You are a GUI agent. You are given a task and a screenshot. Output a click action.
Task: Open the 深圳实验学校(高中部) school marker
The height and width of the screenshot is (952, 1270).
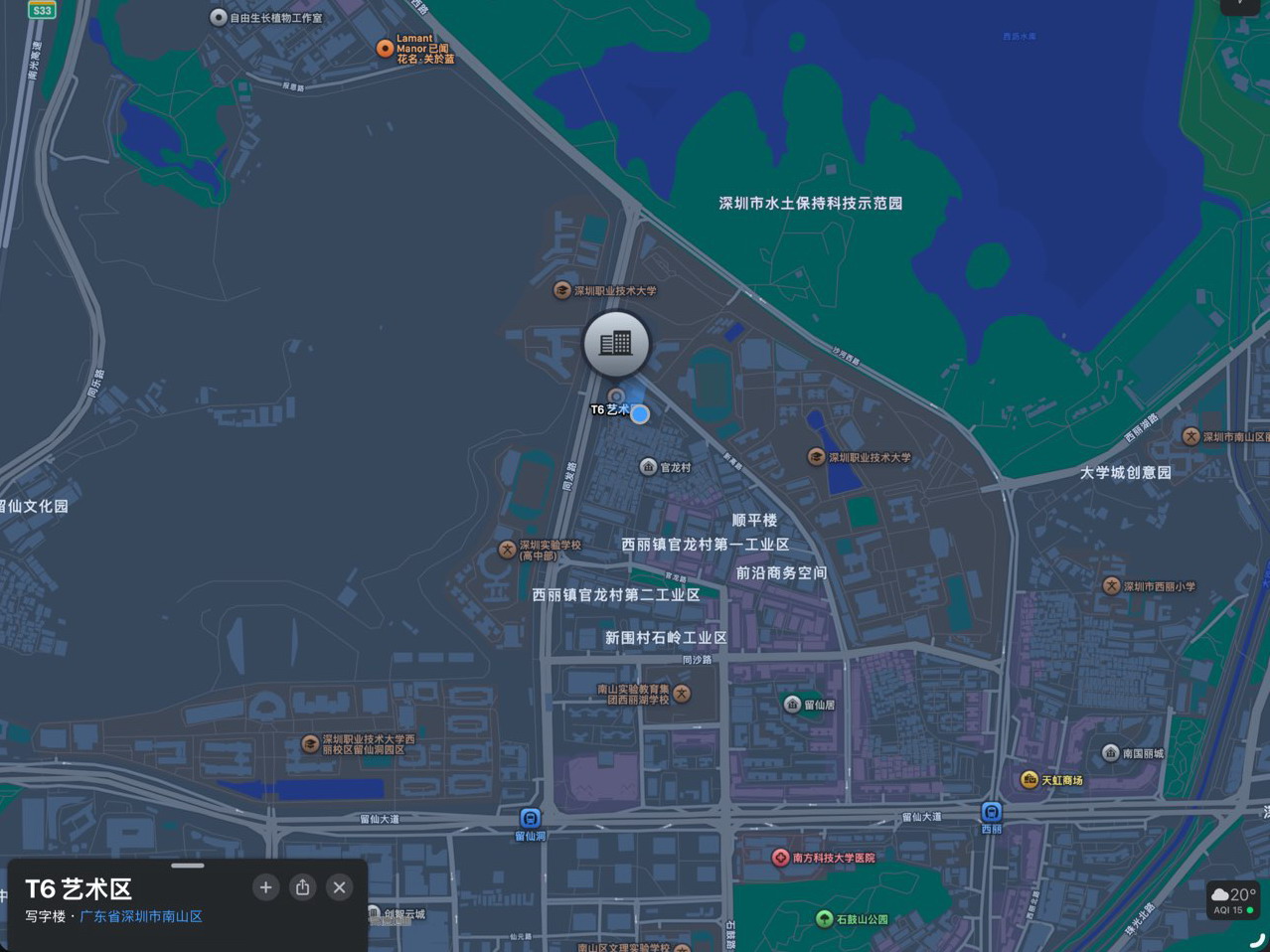click(x=507, y=550)
